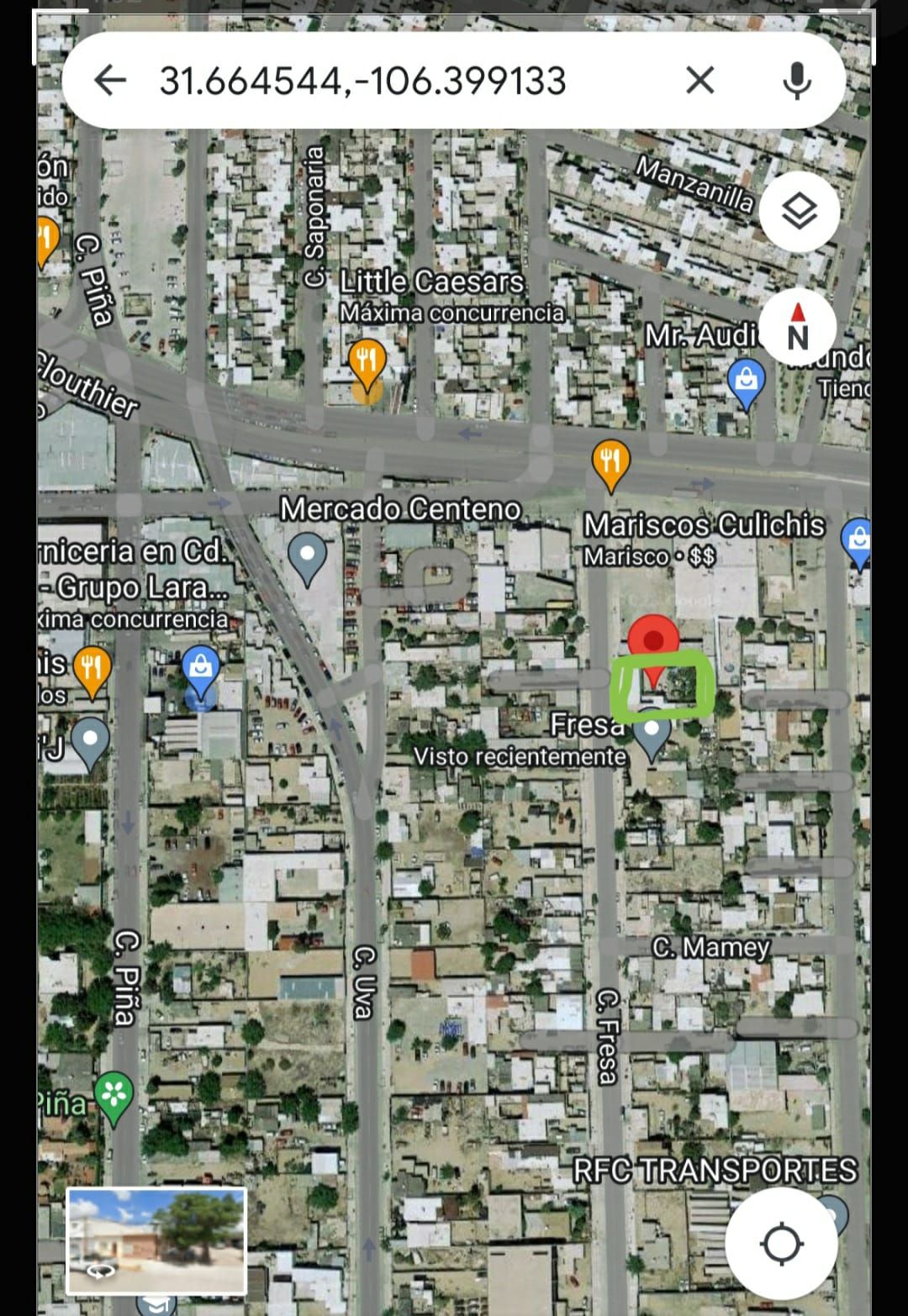Open the Little Caesars restaurant marker
This screenshot has height=1316, width=908.
tap(367, 362)
